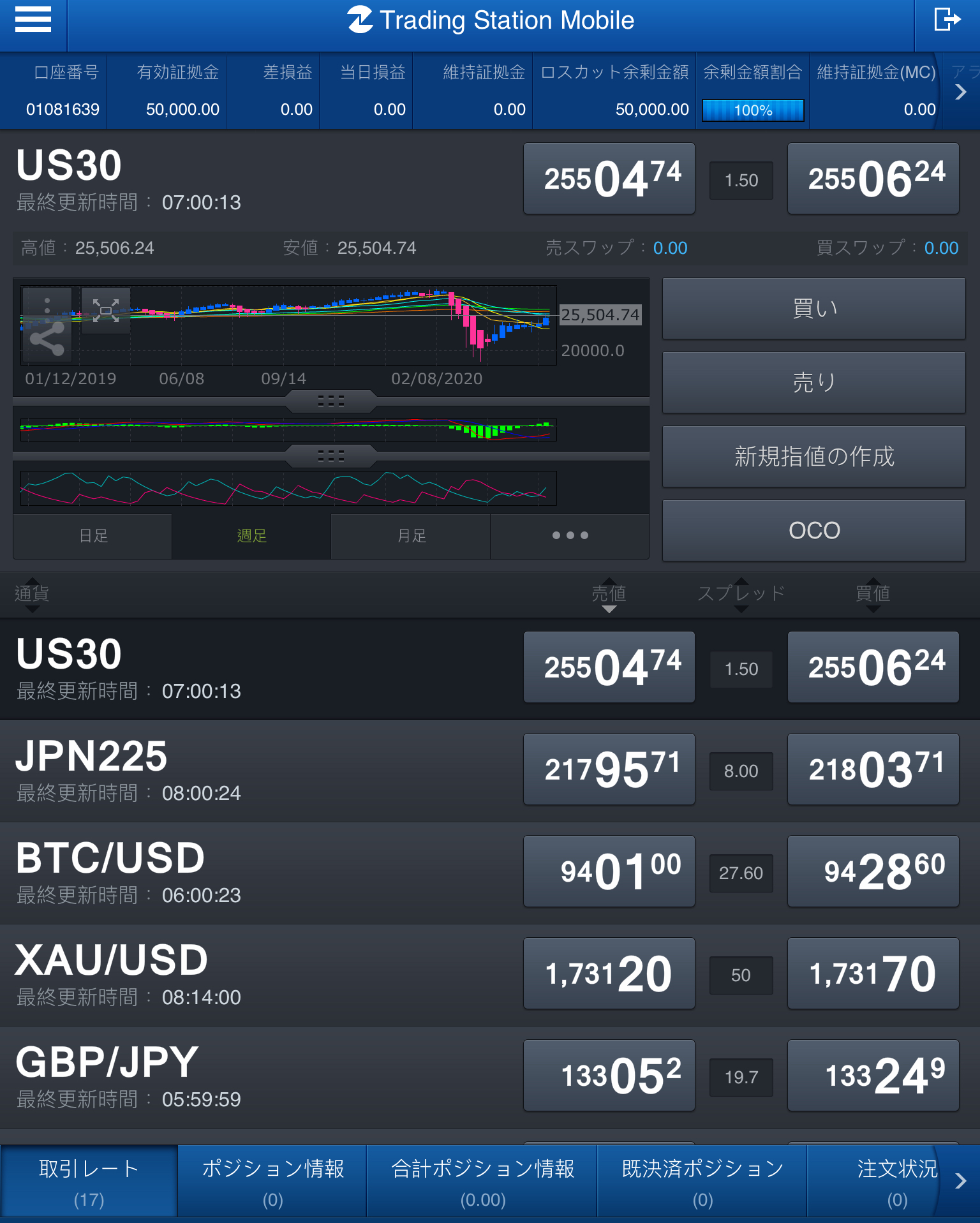
Task: Tap the 買い buy button
Action: click(x=813, y=309)
